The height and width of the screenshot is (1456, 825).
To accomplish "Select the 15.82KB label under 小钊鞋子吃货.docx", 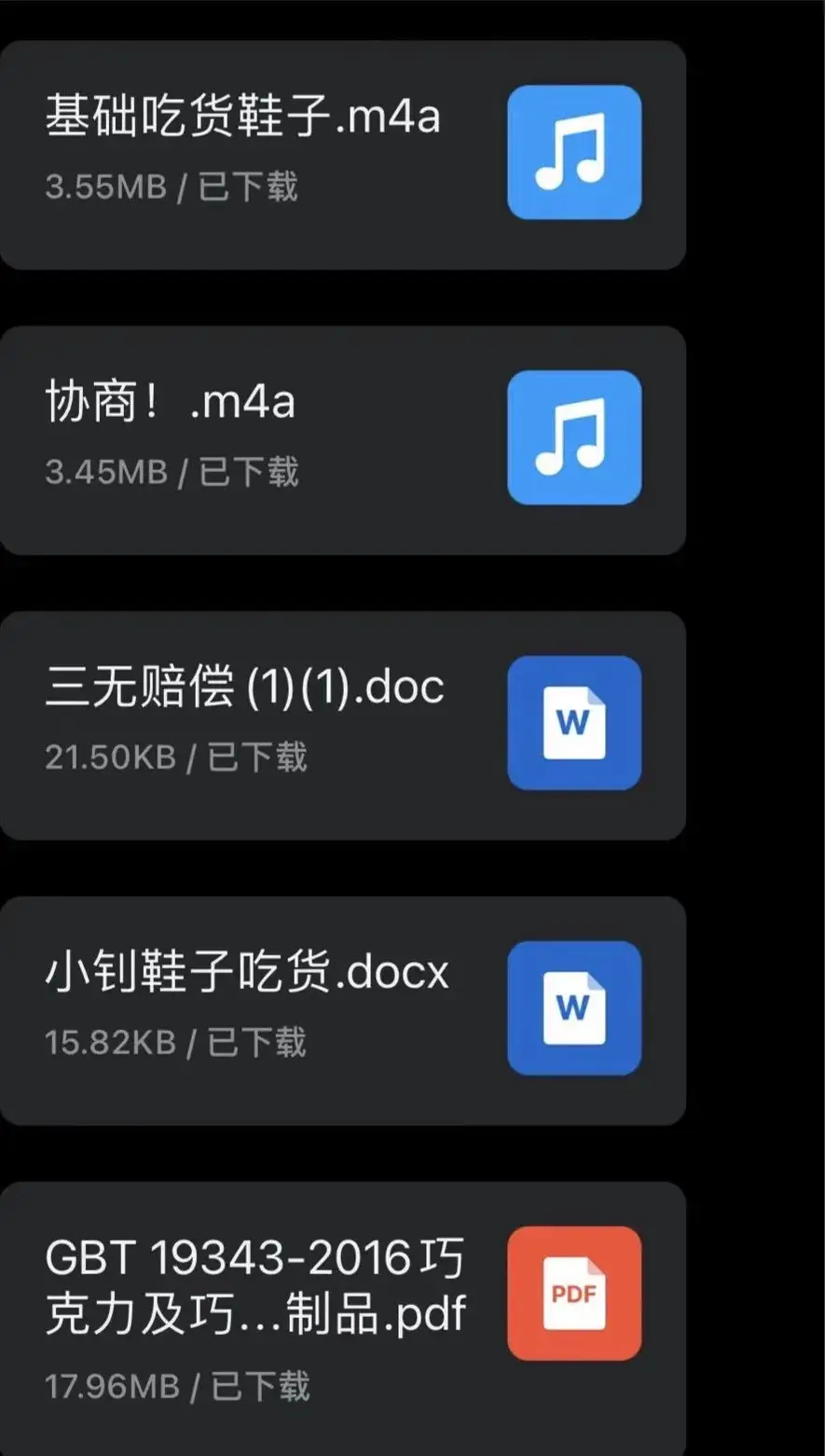I will pyautogui.click(x=112, y=1042).
